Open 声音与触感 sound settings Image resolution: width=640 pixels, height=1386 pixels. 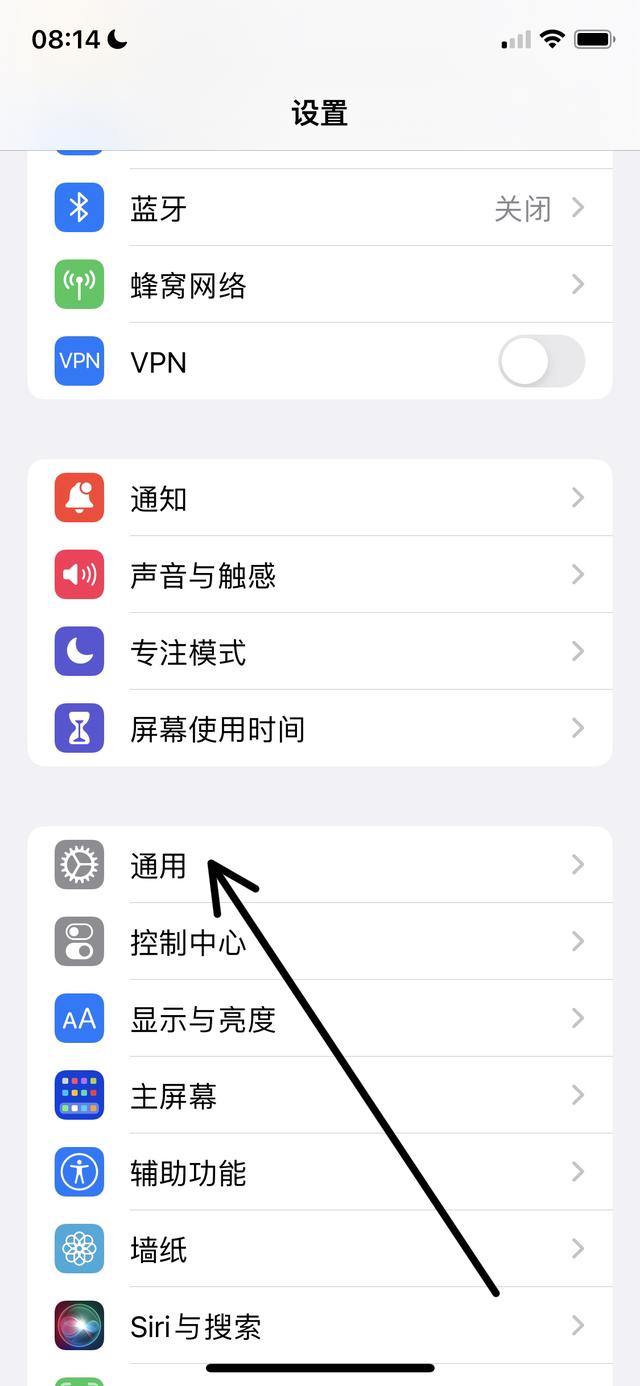pyautogui.click(x=320, y=575)
